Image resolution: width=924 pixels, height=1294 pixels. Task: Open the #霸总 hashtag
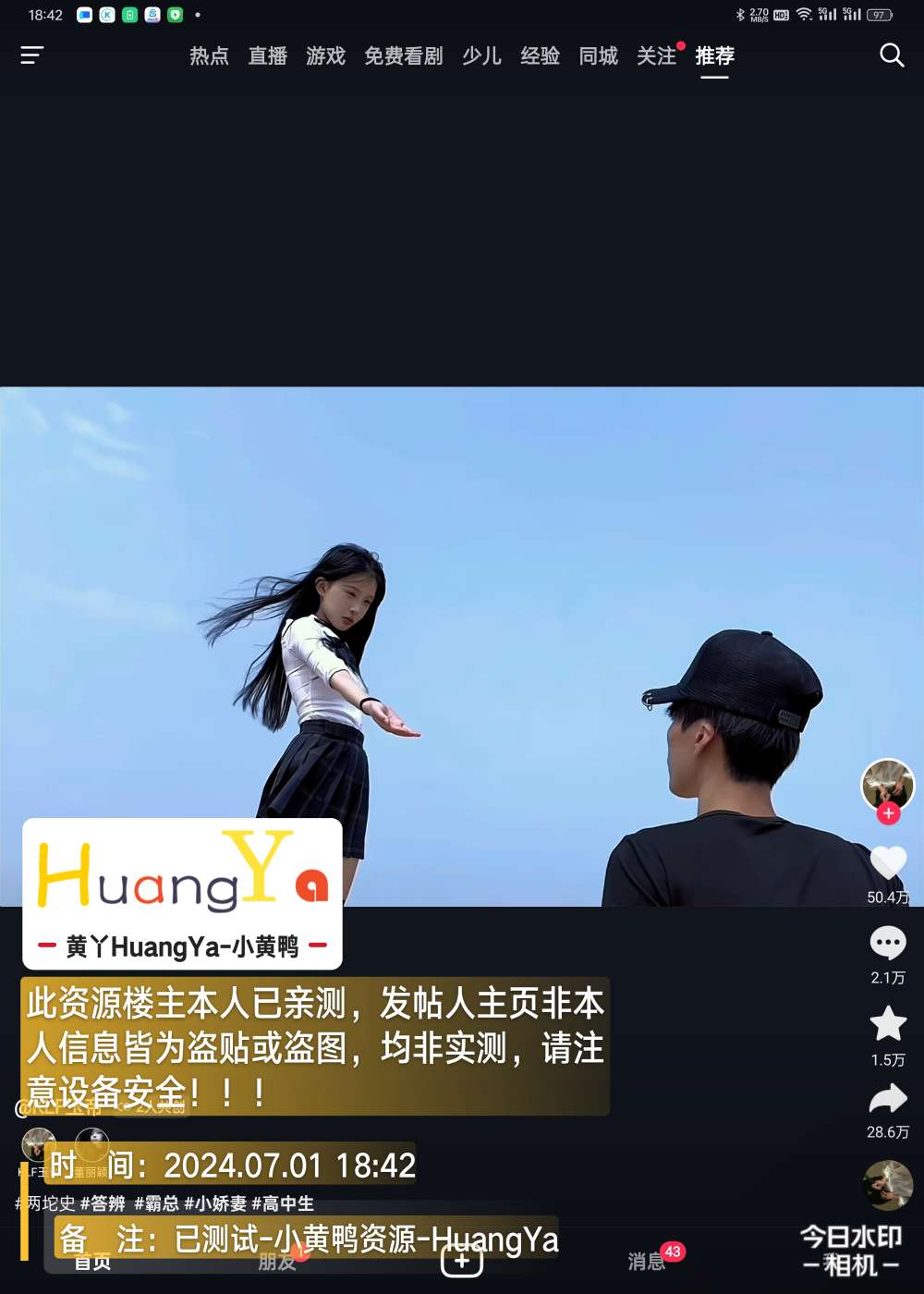(x=156, y=1203)
